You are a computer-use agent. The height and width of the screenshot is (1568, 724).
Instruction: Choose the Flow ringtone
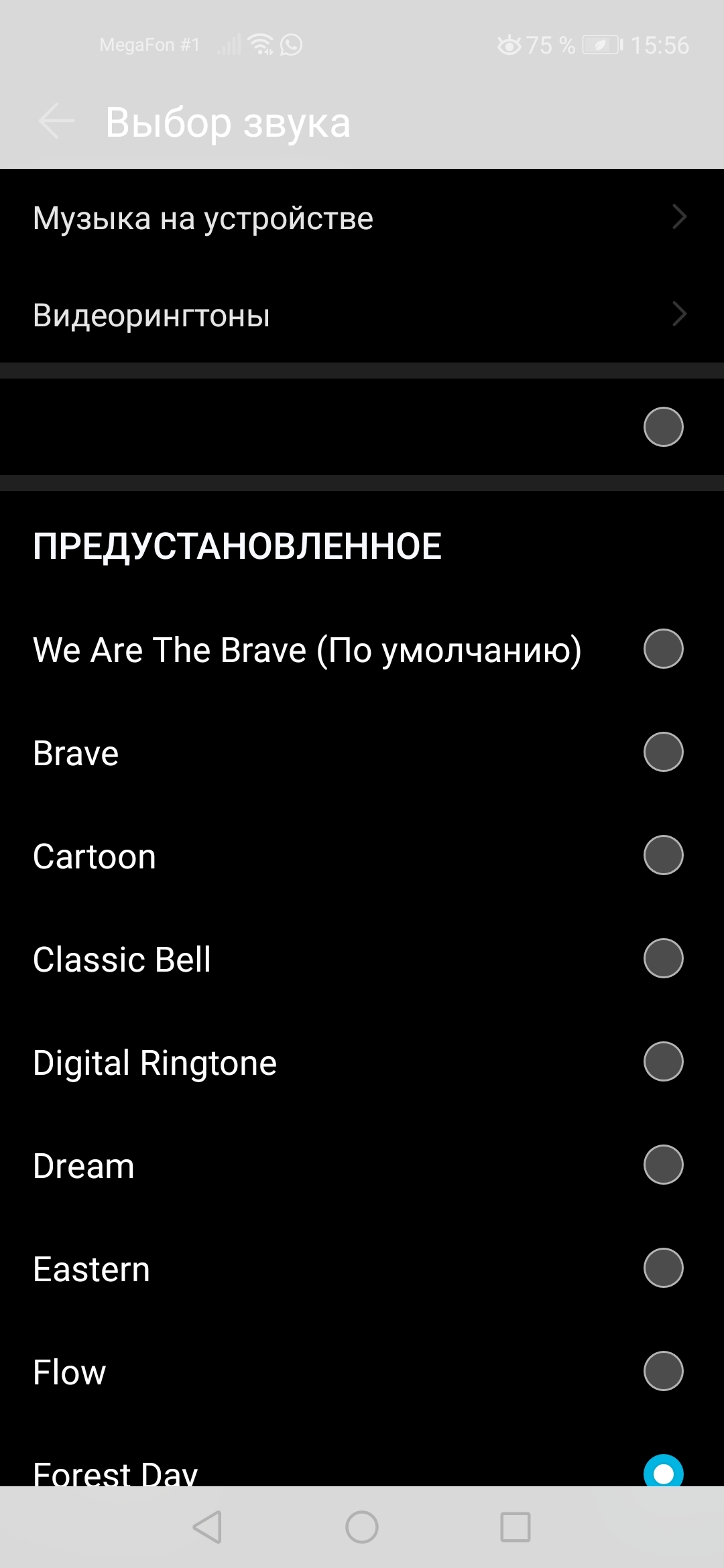[x=662, y=1371]
